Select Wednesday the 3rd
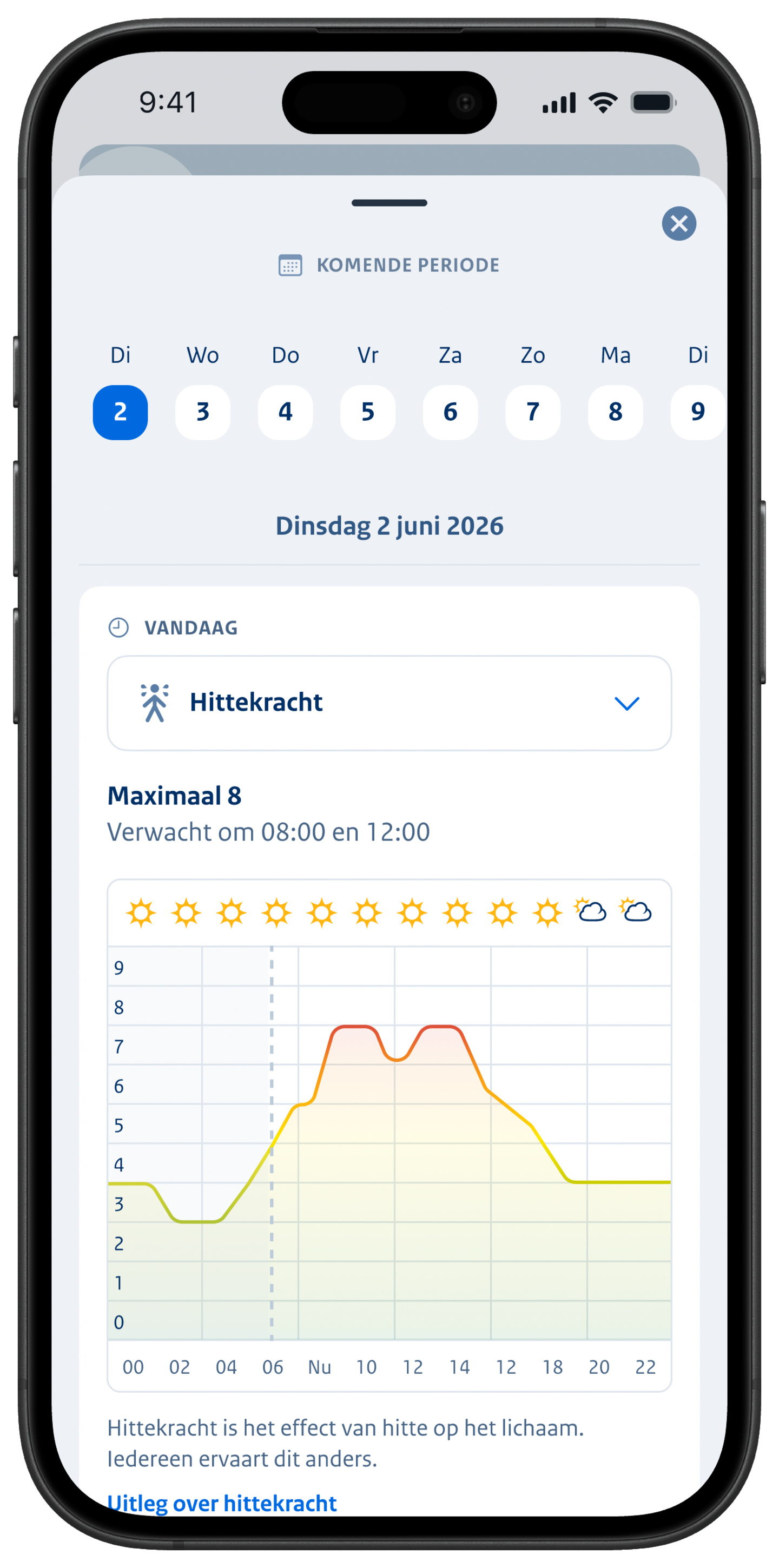Image resolution: width=779 pixels, height=1568 pixels. (203, 412)
